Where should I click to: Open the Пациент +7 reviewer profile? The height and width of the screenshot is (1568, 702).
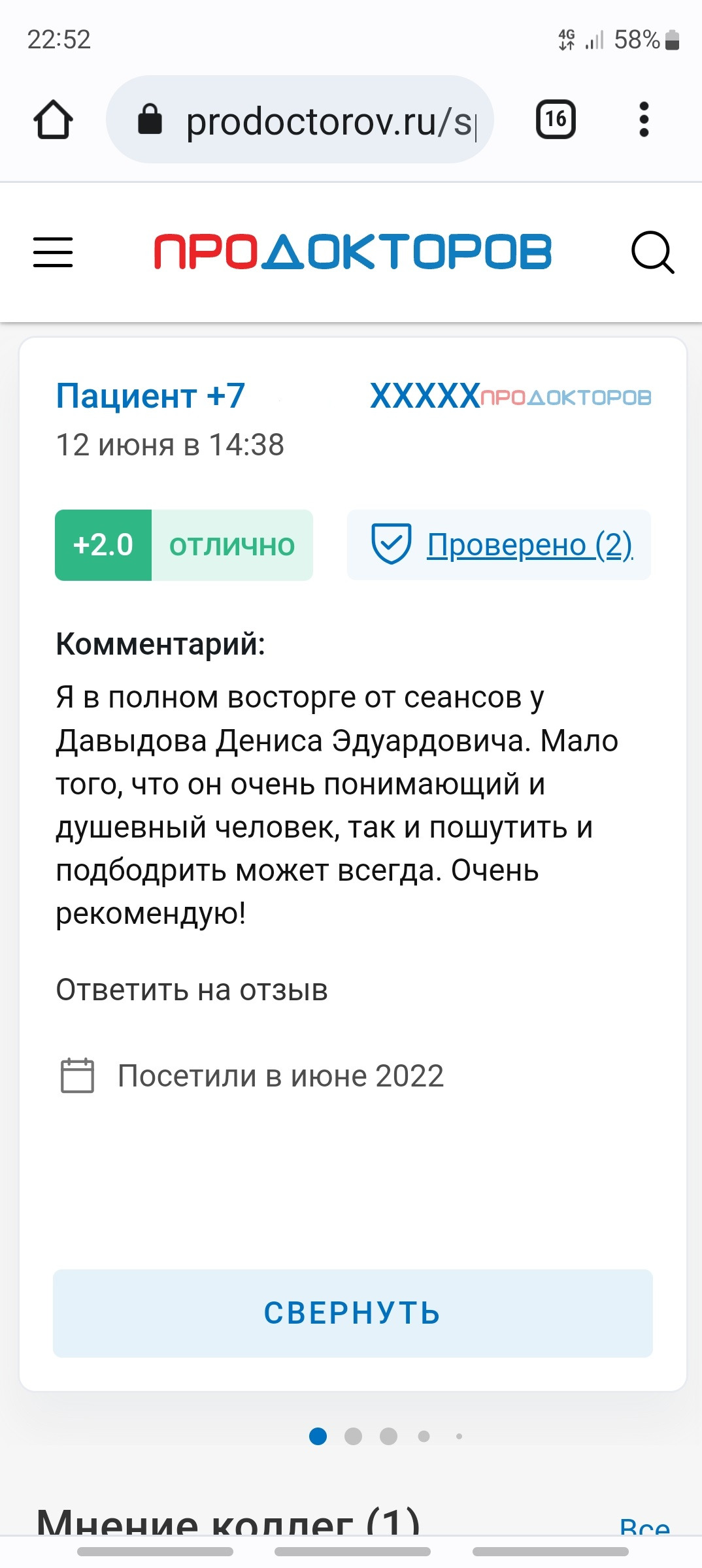point(150,396)
